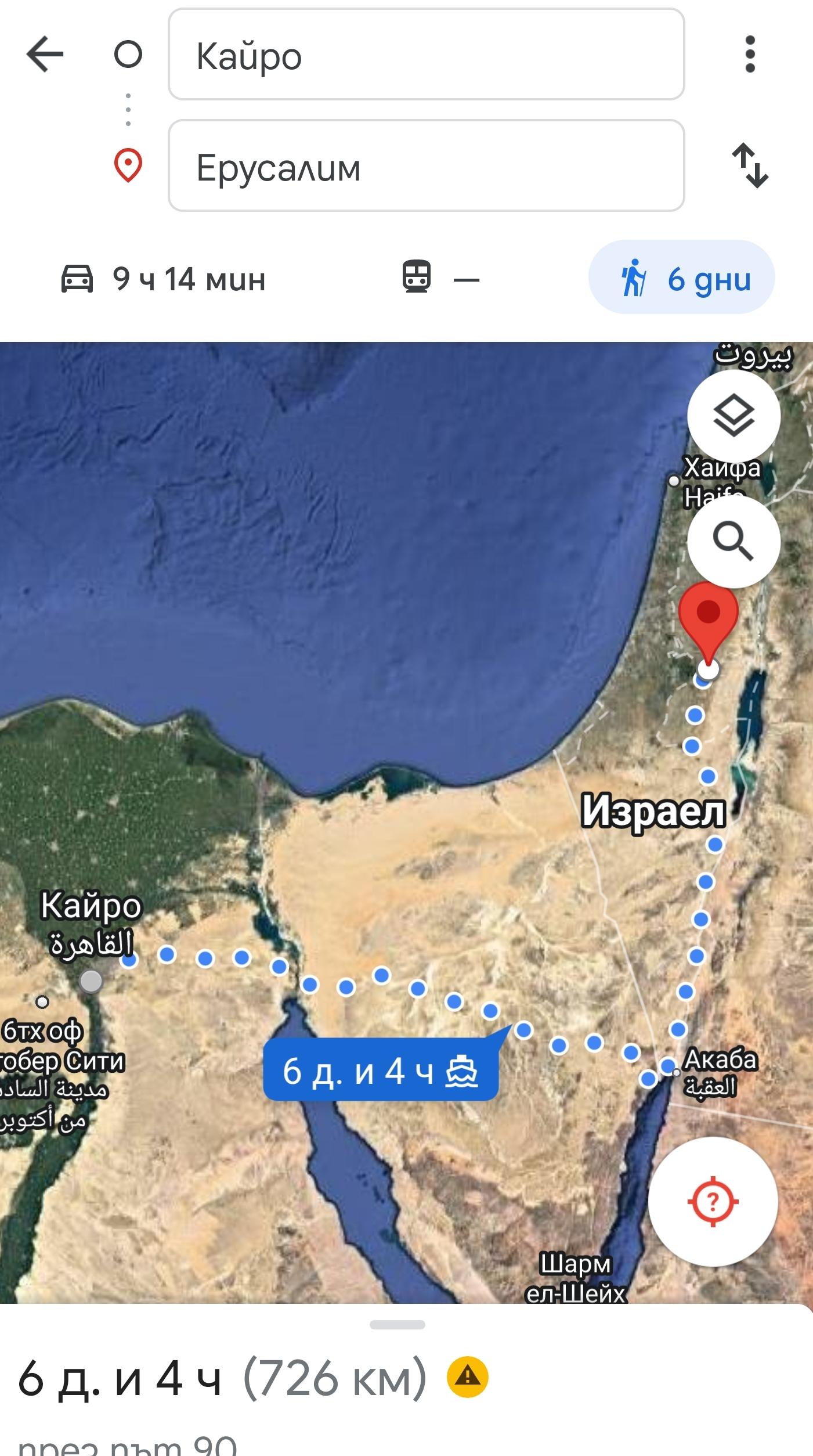The width and height of the screenshot is (813, 1456).
Task: Go back from directions
Action: coord(45,54)
